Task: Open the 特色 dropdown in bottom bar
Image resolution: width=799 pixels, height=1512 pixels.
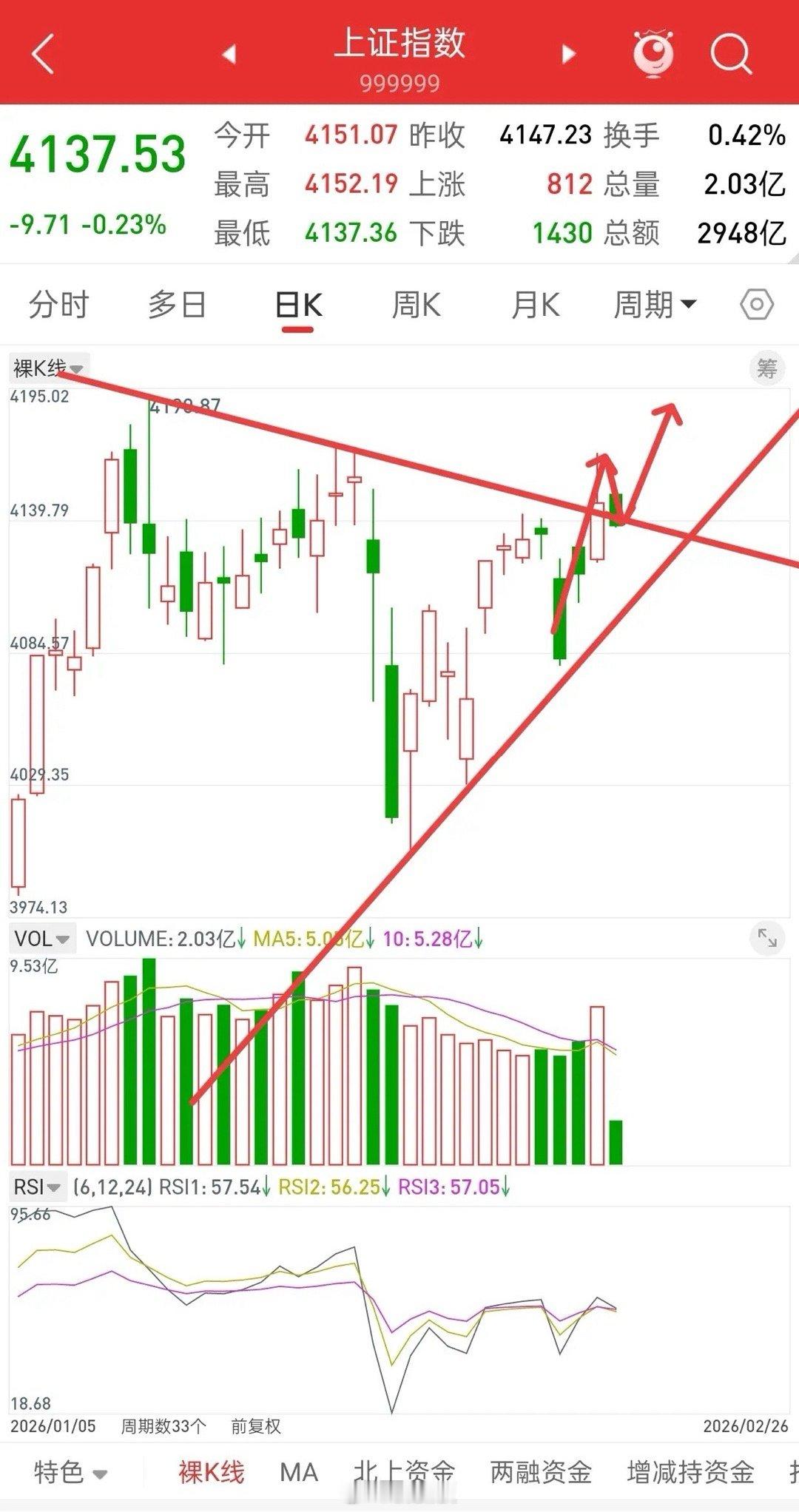Action: tap(70, 1472)
